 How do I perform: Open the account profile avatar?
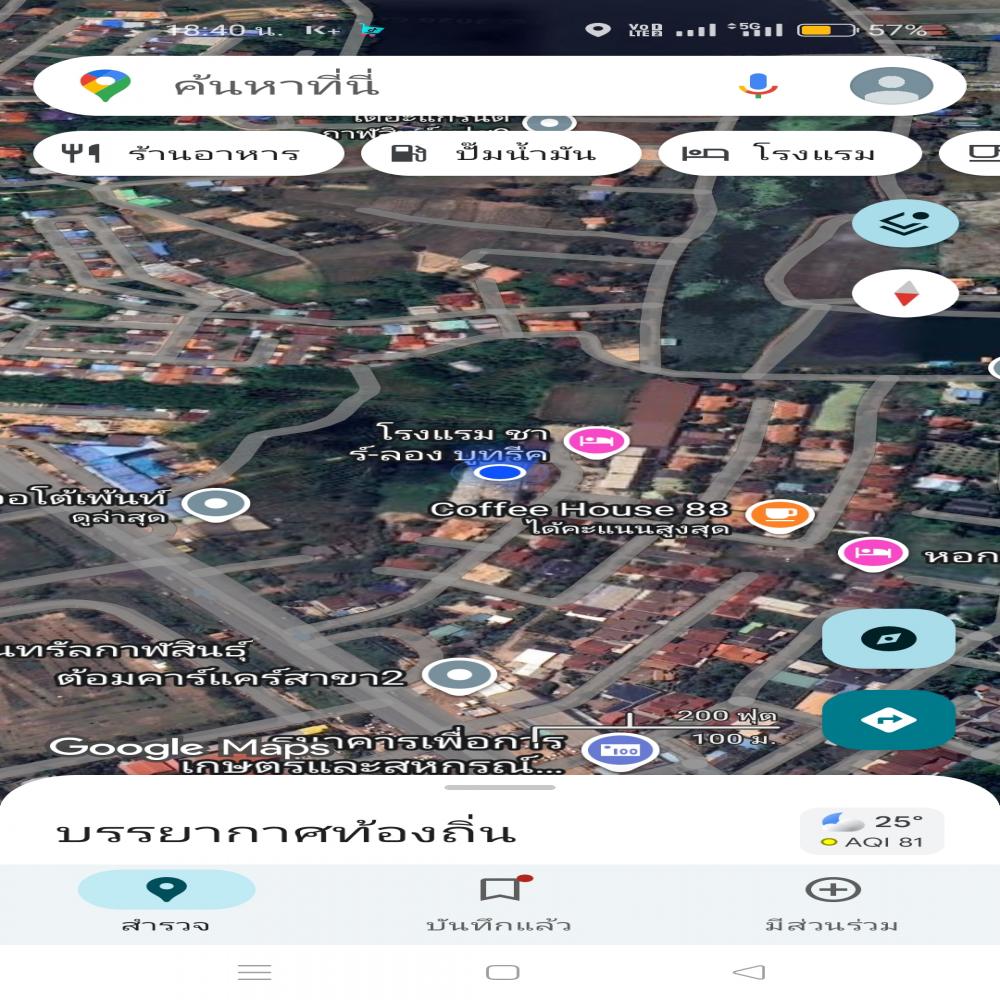click(891, 86)
